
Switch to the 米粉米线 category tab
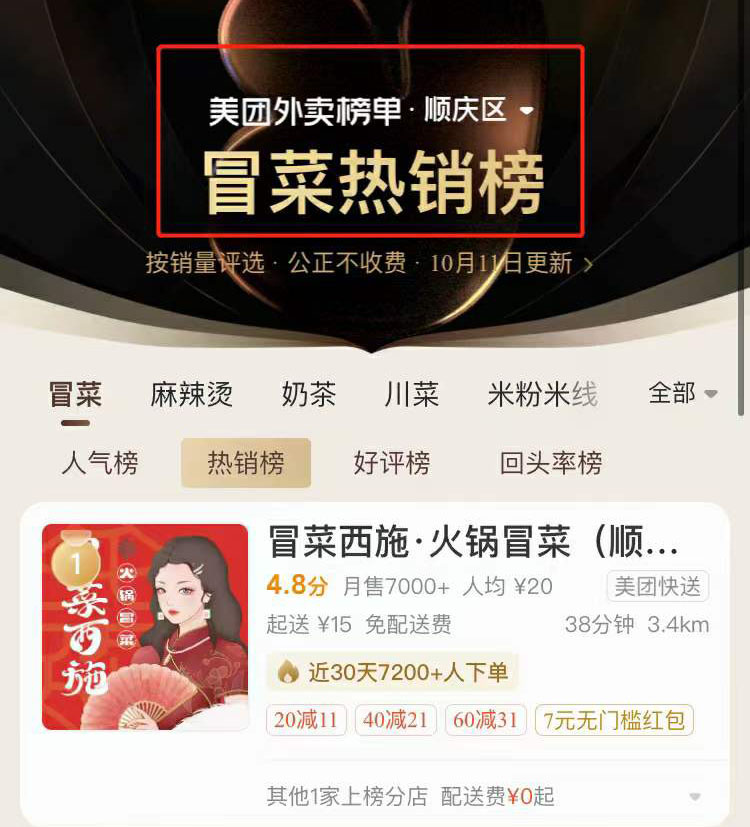[x=542, y=394]
